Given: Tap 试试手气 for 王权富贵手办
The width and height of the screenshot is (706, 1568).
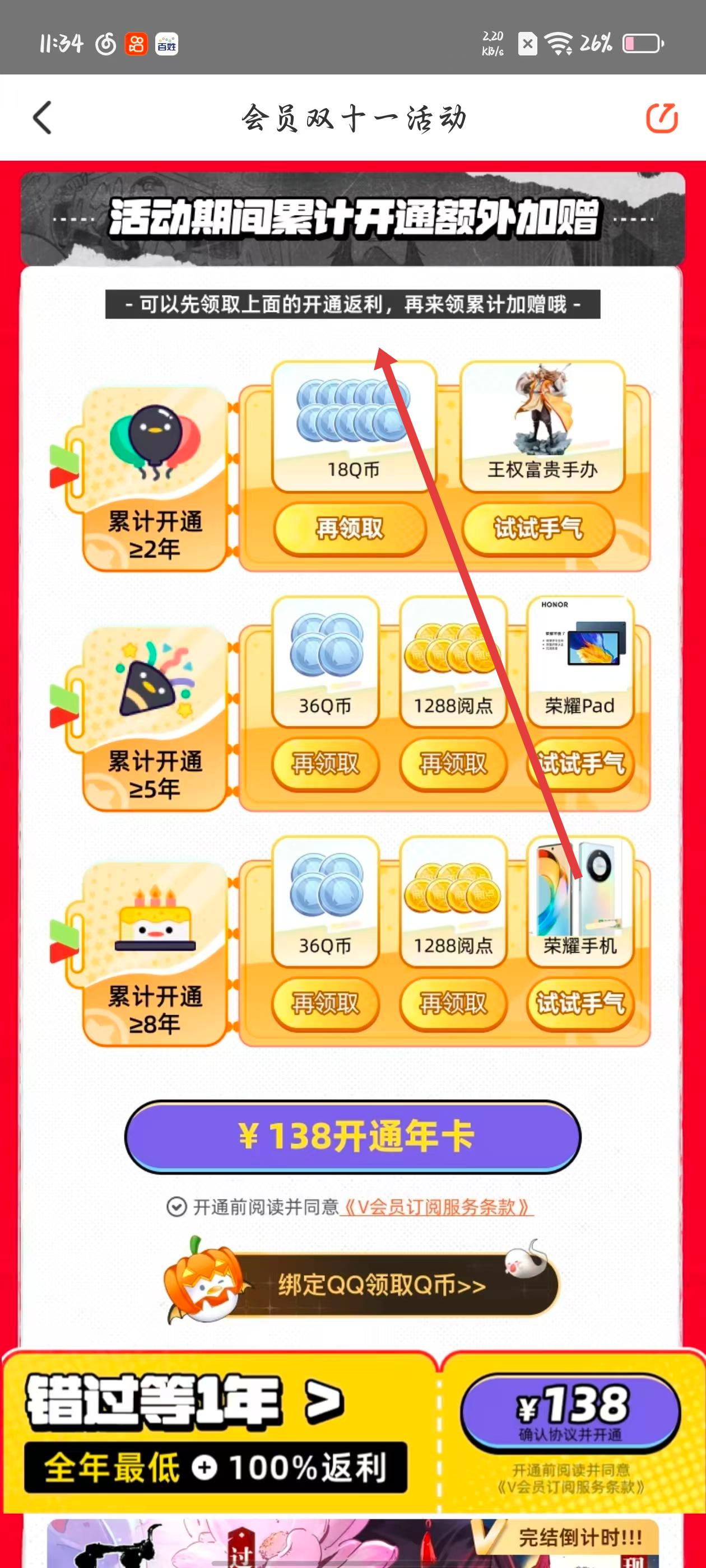Looking at the screenshot, I should pos(538,528).
